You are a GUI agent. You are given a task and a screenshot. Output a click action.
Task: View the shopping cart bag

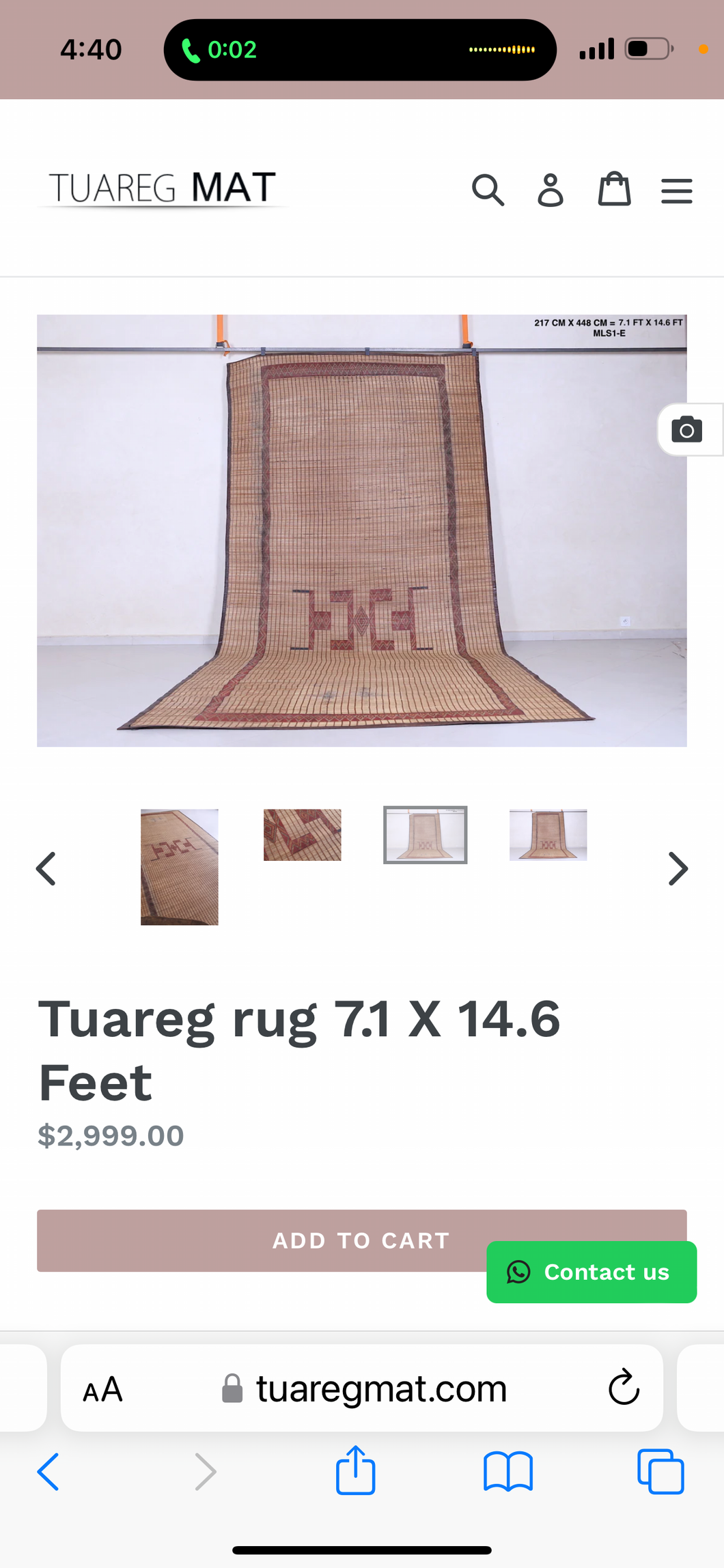(x=614, y=189)
